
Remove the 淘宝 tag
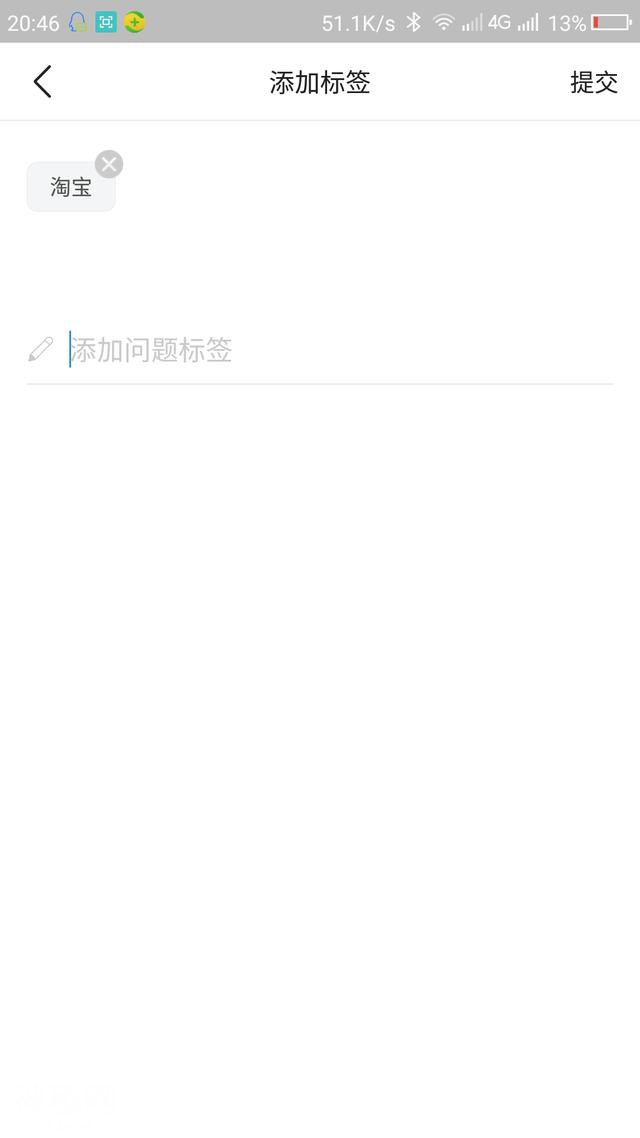[109, 164]
